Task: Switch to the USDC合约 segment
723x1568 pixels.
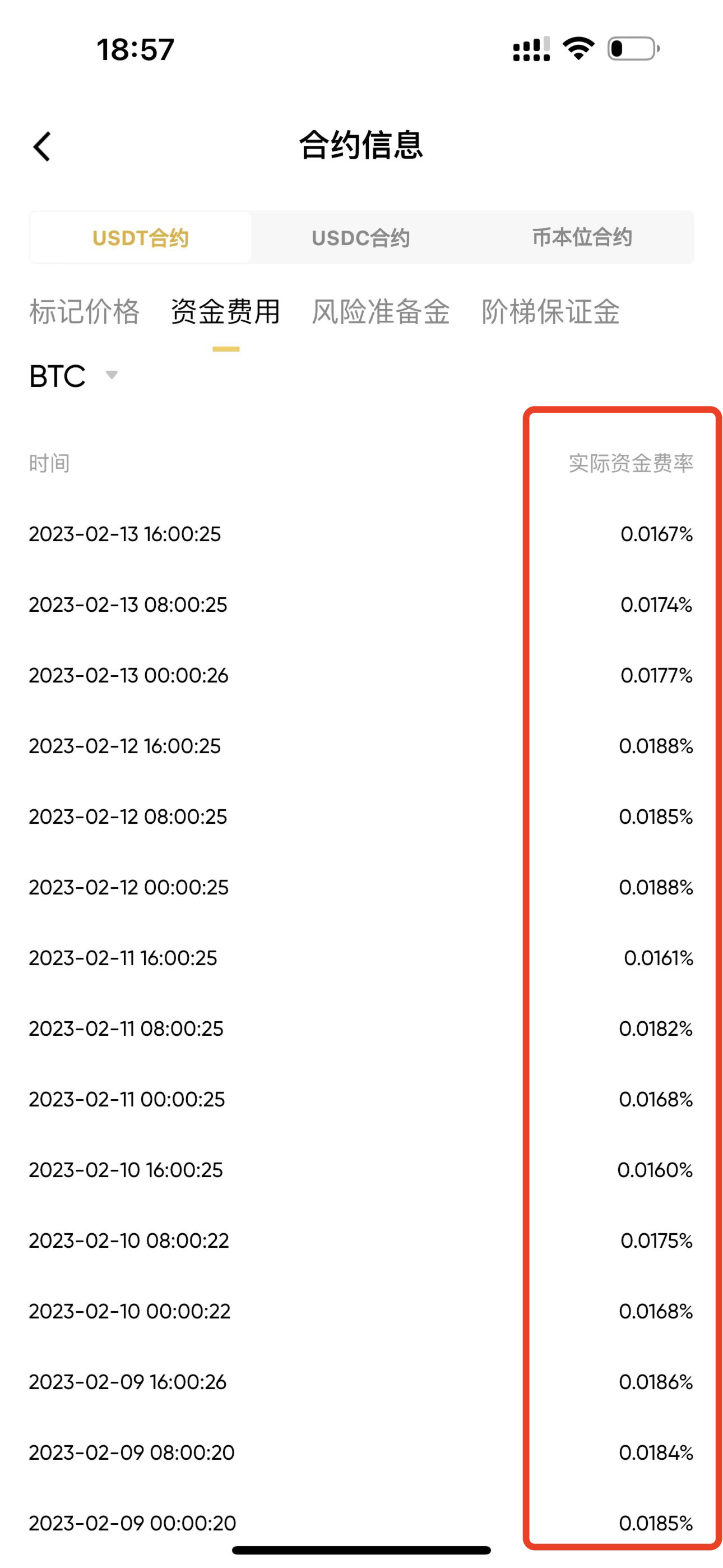Action: (361, 237)
